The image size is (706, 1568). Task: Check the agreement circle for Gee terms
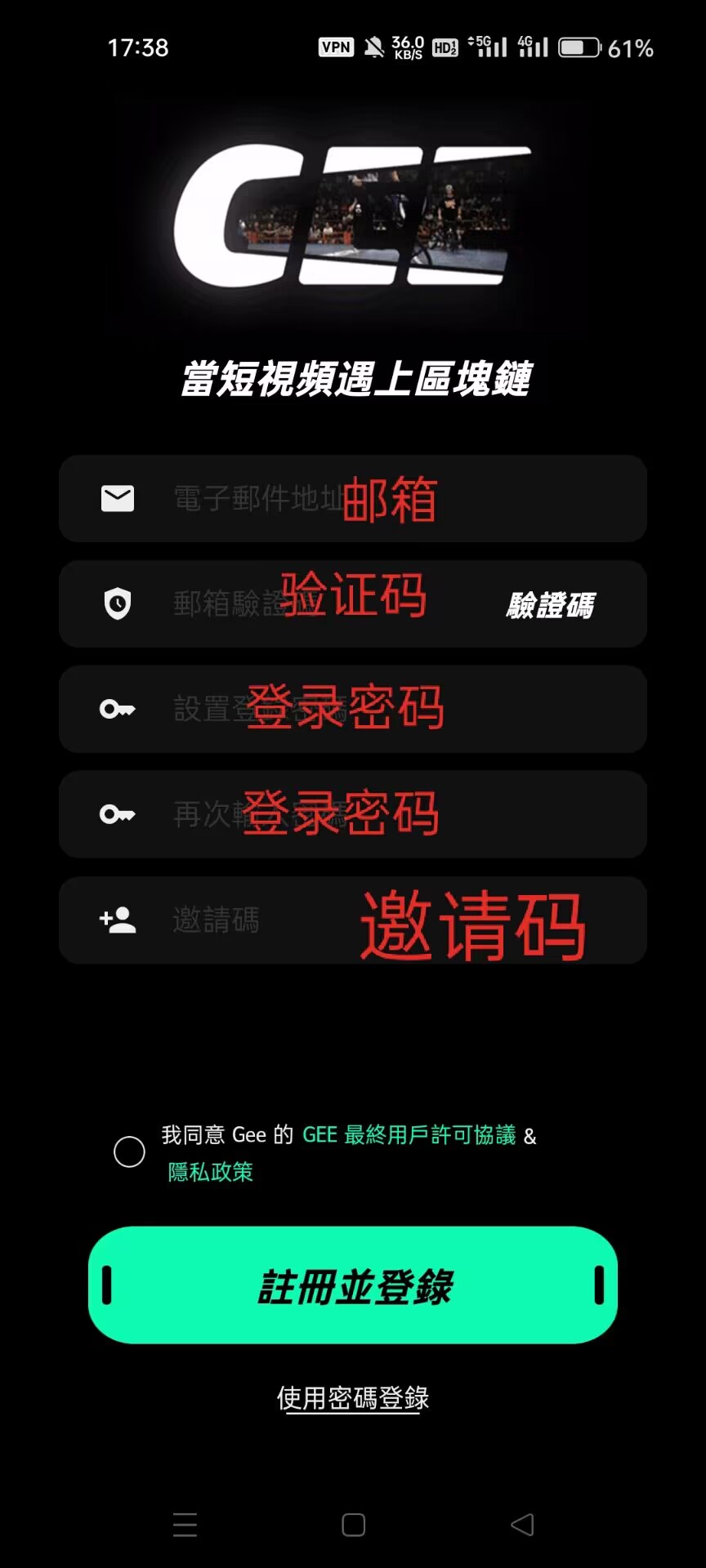[129, 1151]
